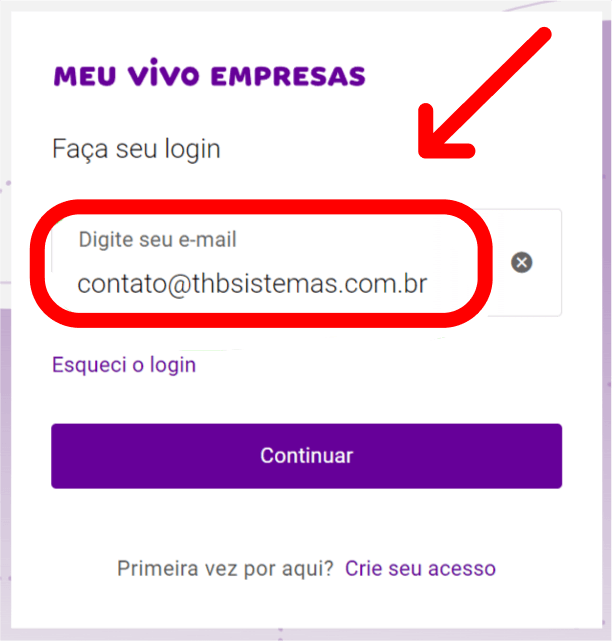Open the Esqueci o login link
This screenshot has width=612, height=641.
pyautogui.click(x=124, y=365)
